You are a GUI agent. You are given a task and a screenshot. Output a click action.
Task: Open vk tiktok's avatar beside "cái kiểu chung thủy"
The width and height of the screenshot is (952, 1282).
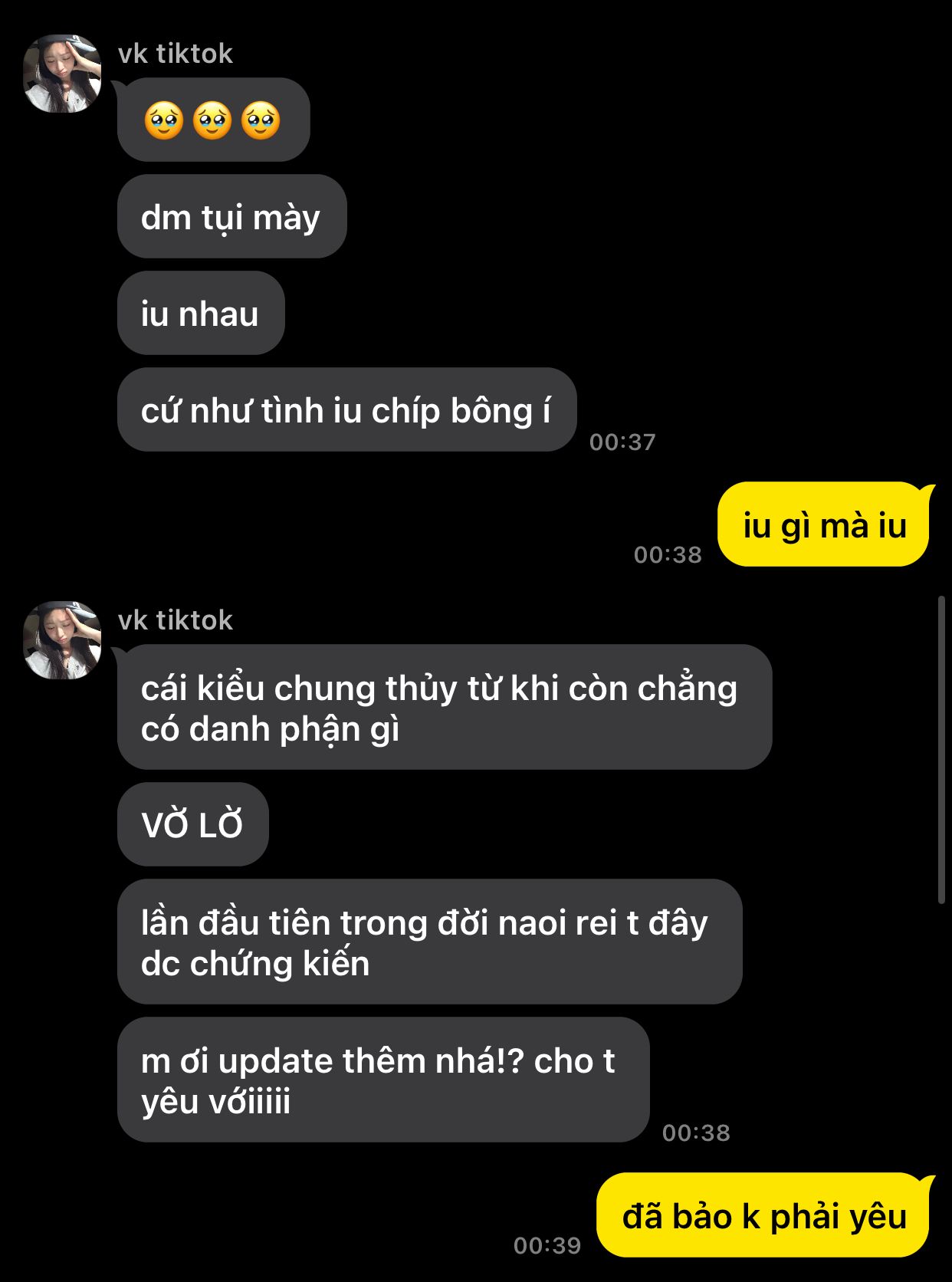62,640
